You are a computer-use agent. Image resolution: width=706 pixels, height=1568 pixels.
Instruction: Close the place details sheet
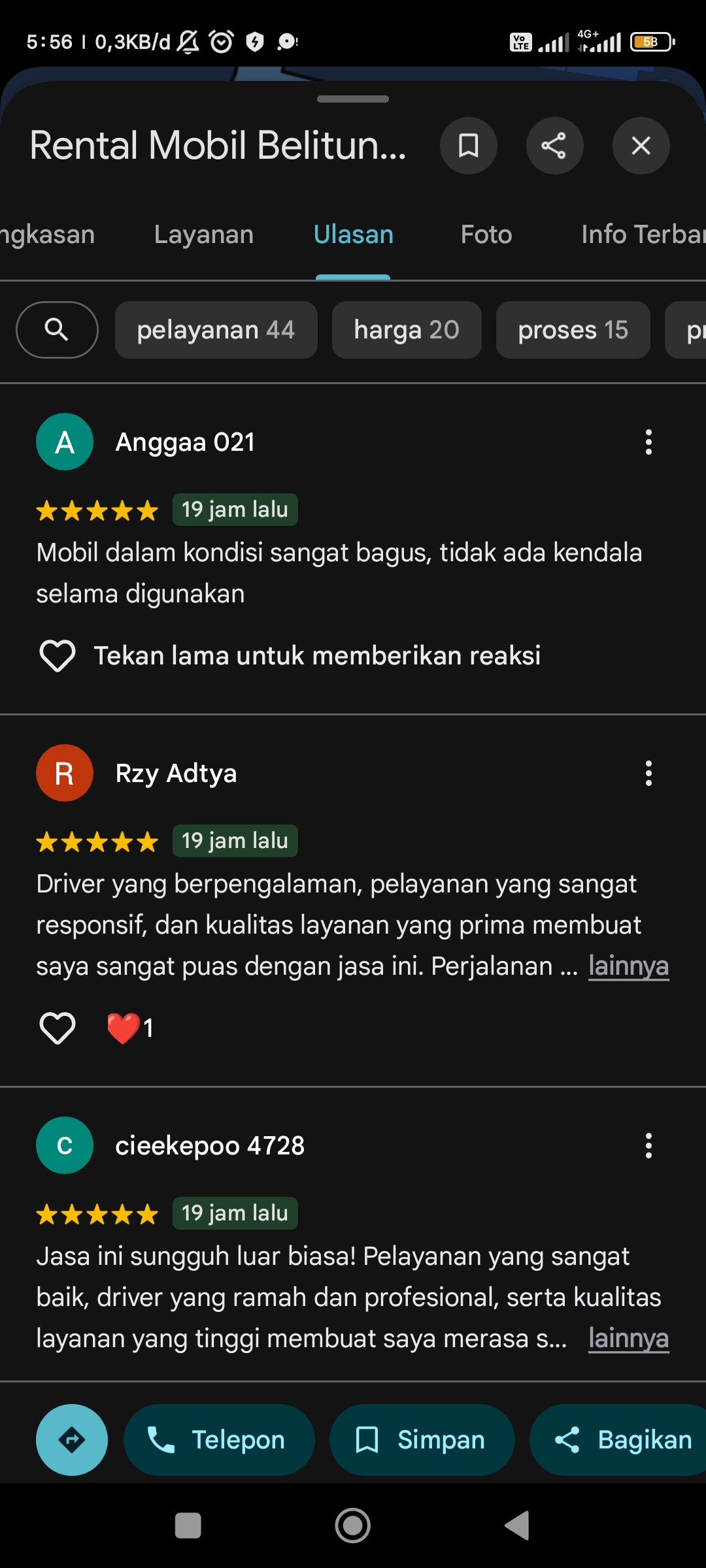641,146
